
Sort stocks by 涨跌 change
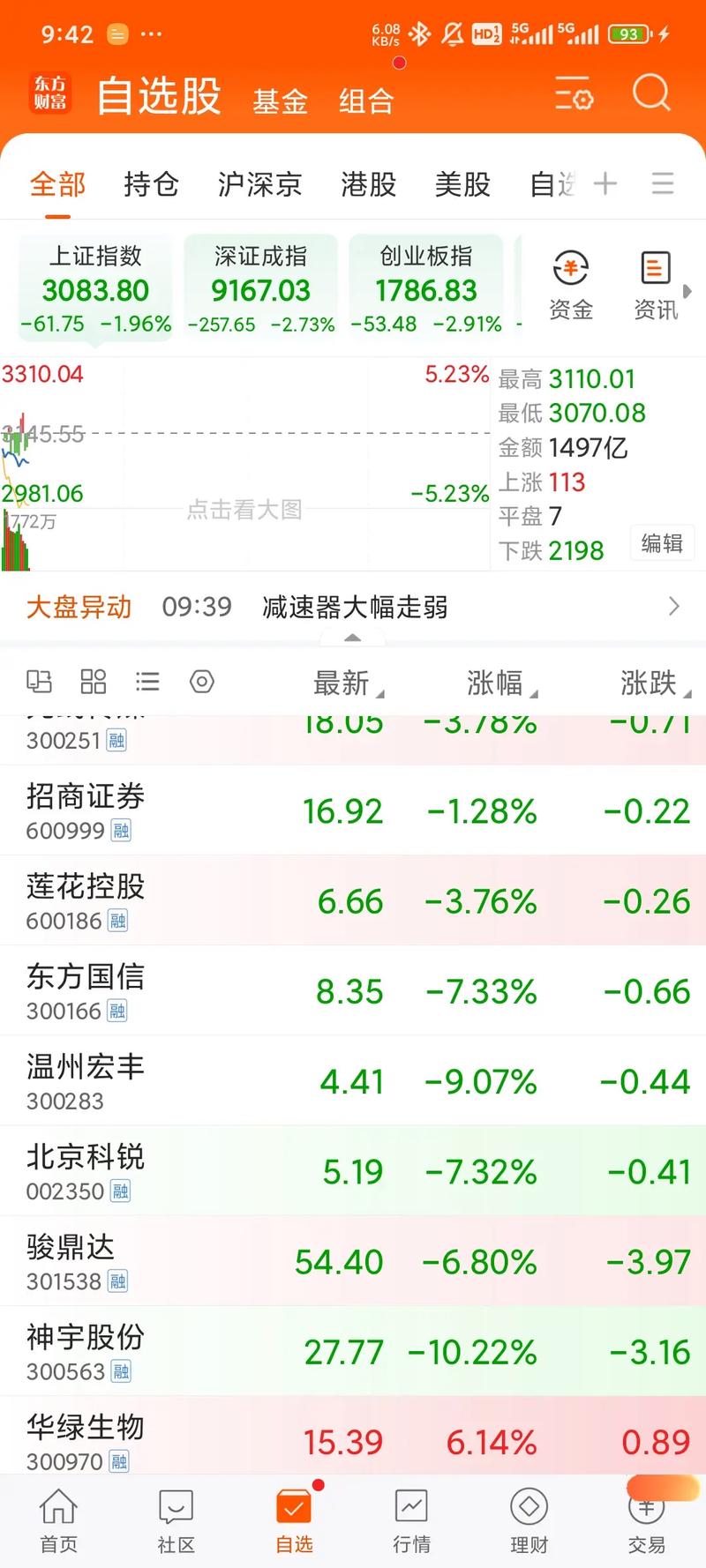pos(650,683)
